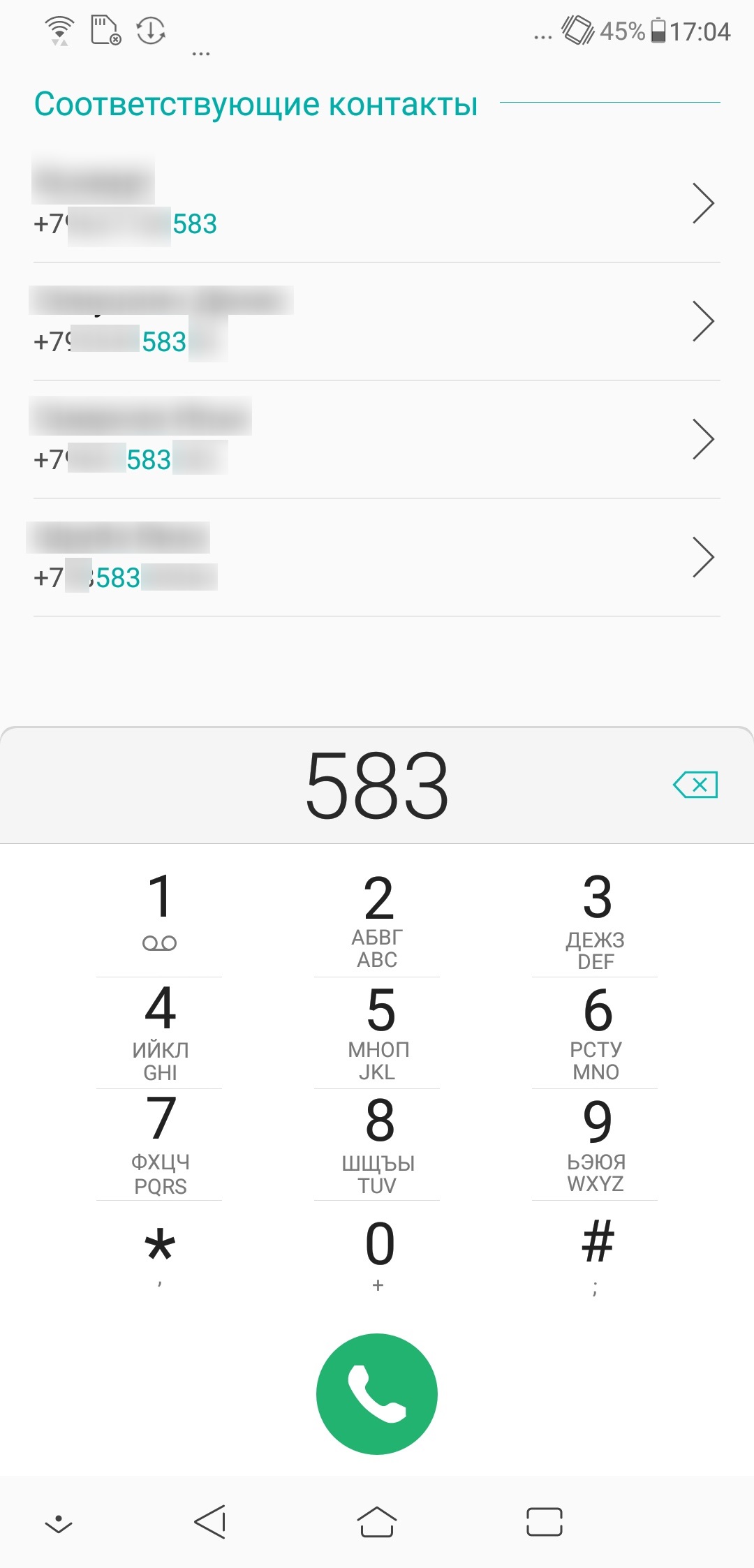Viewport: 754px width, 1568px height.
Task: Enter digit 3 on the dial pad
Action: [596, 919]
